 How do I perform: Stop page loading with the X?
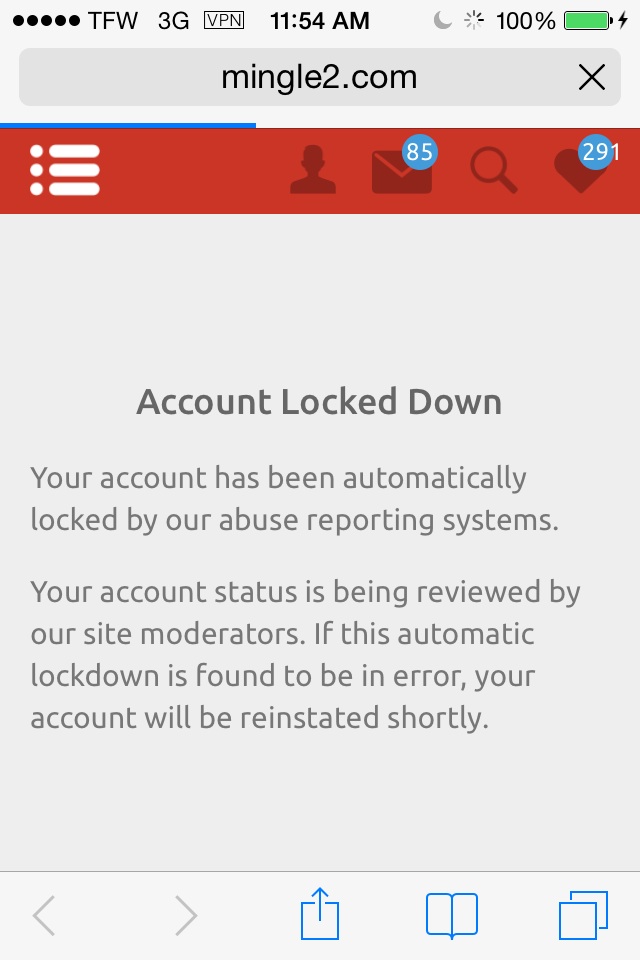(x=592, y=77)
